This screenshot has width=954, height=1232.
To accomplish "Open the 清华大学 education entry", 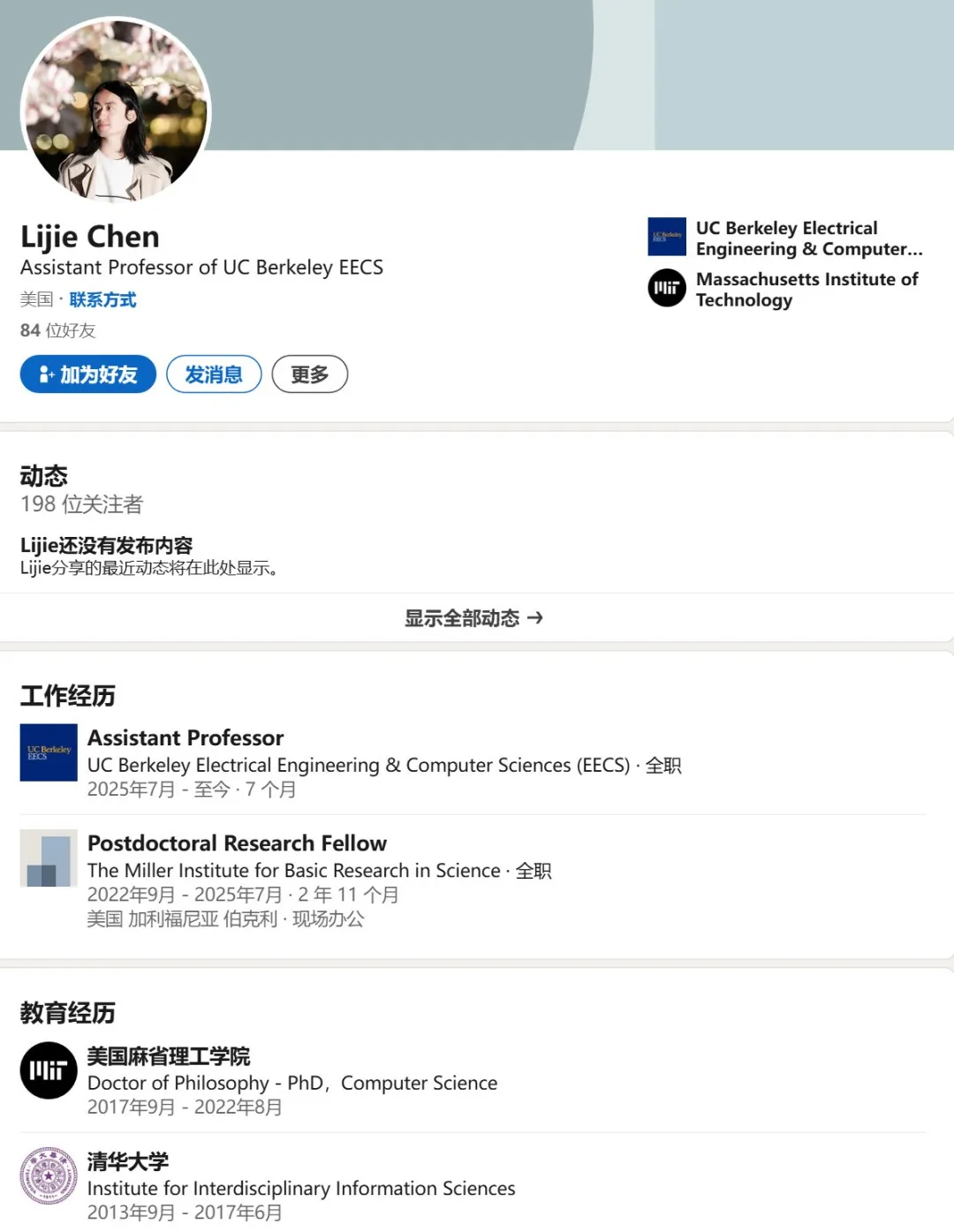I will pyautogui.click(x=128, y=1161).
